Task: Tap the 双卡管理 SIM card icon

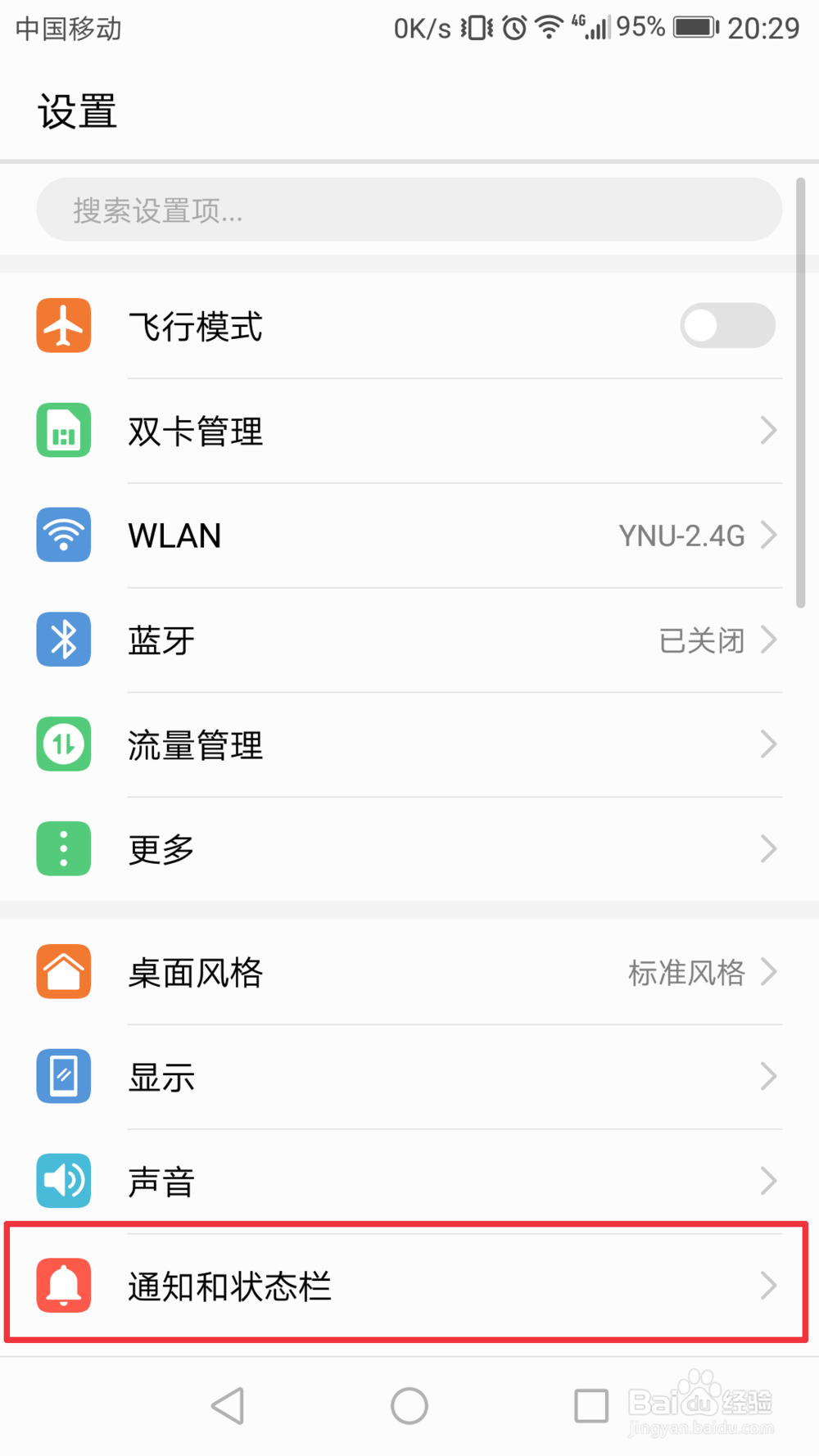Action: pyautogui.click(x=63, y=430)
